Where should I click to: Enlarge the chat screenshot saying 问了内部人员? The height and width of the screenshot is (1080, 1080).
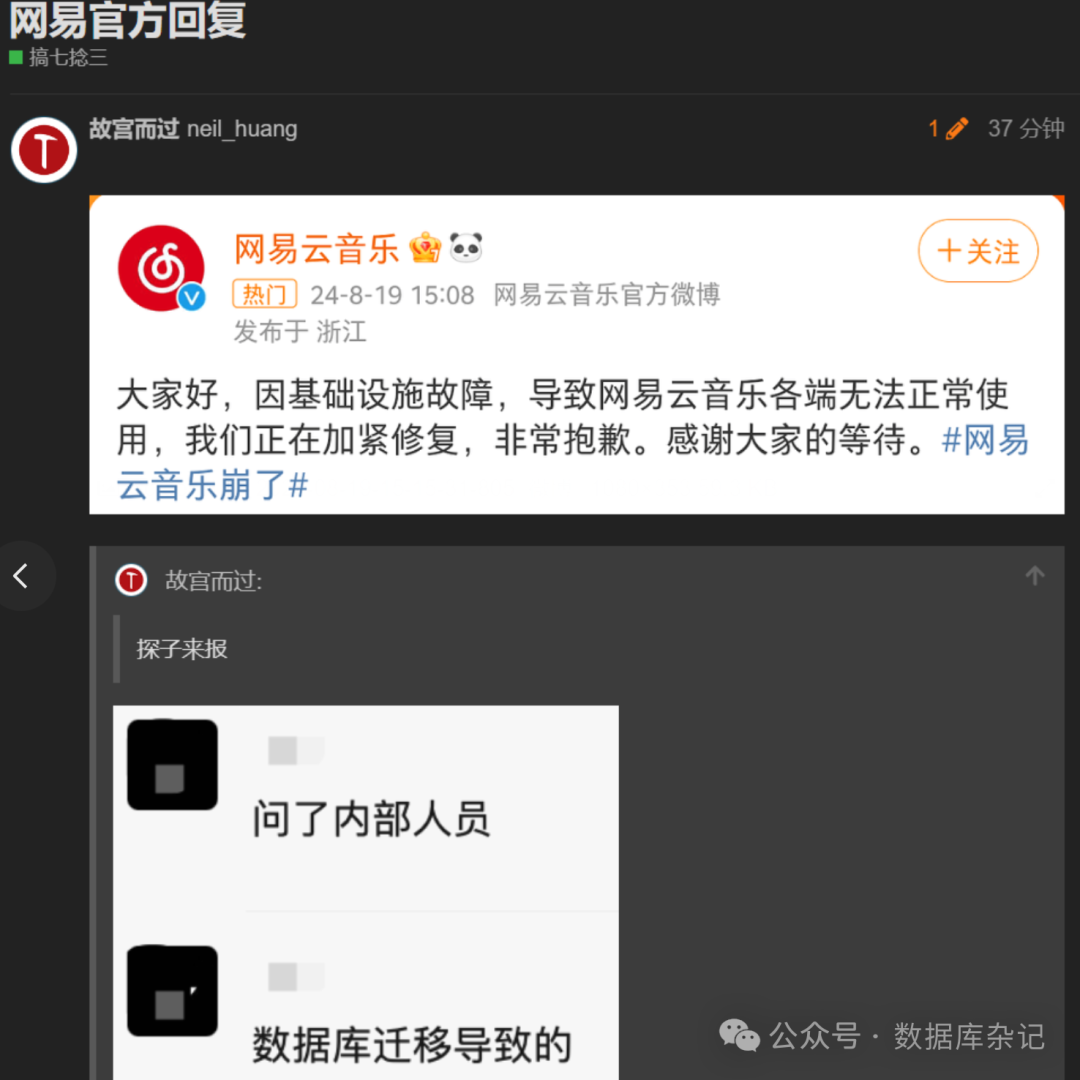(366, 890)
